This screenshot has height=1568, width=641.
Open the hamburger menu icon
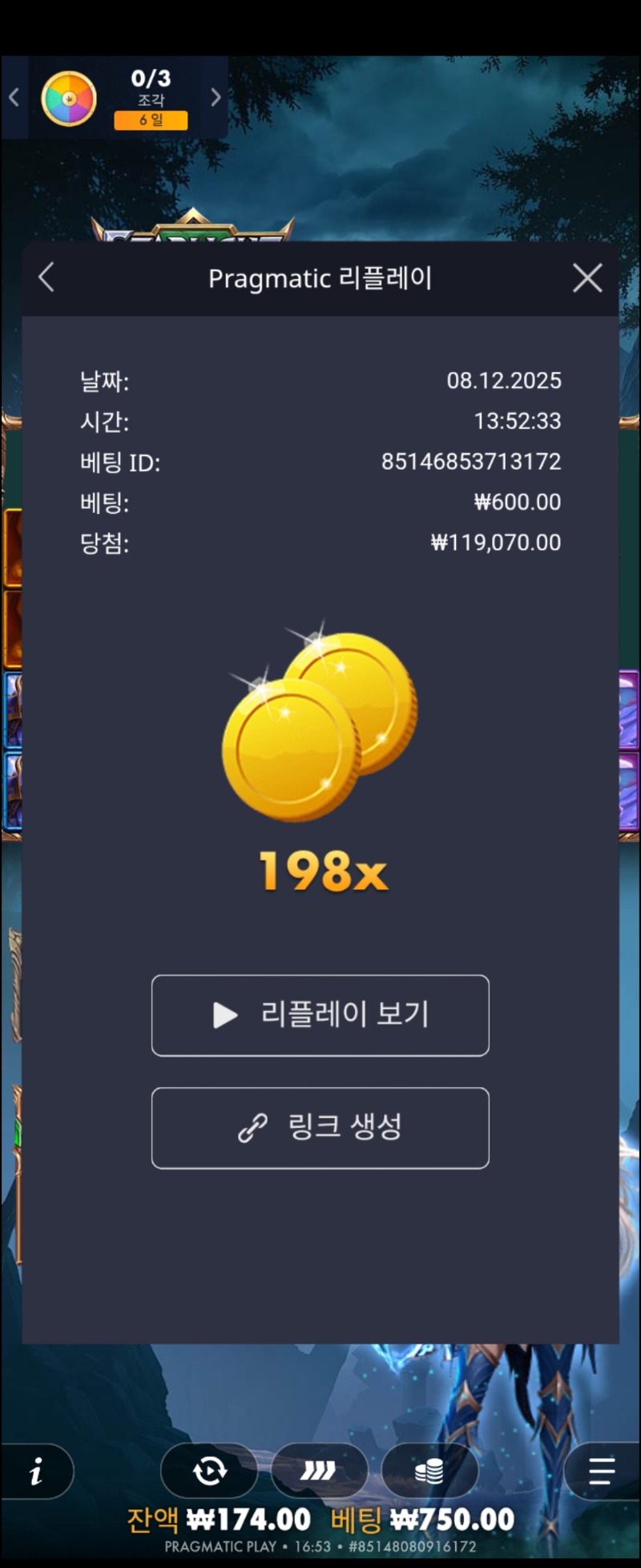pyautogui.click(x=602, y=1471)
